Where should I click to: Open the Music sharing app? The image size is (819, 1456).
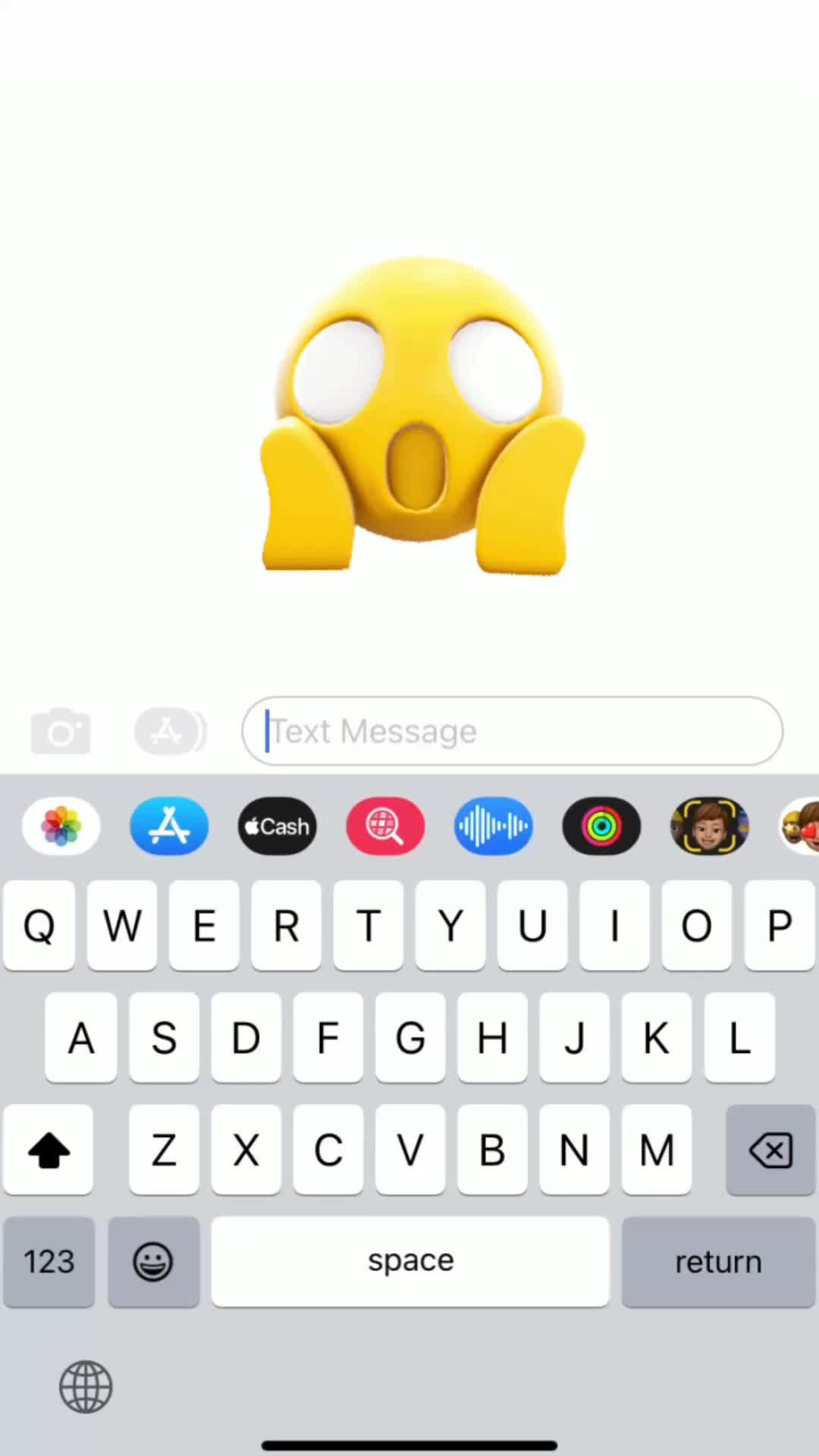coord(493,826)
